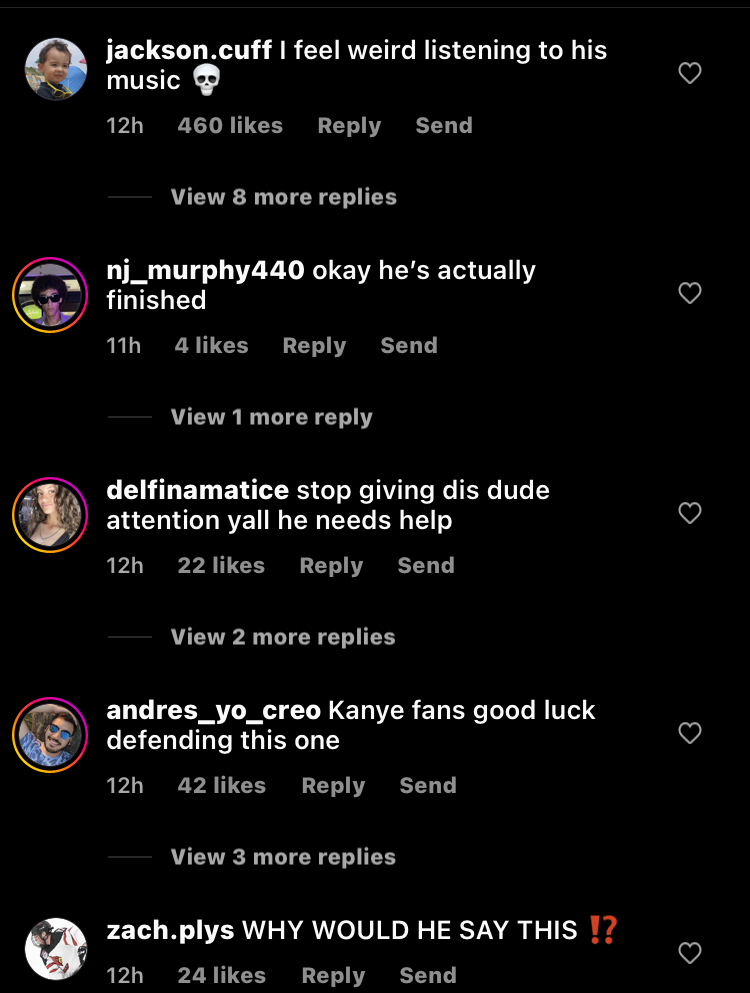Screen dimensions: 750x993
Task: Open delfinamatice's profile avatar
Action: click(50, 515)
